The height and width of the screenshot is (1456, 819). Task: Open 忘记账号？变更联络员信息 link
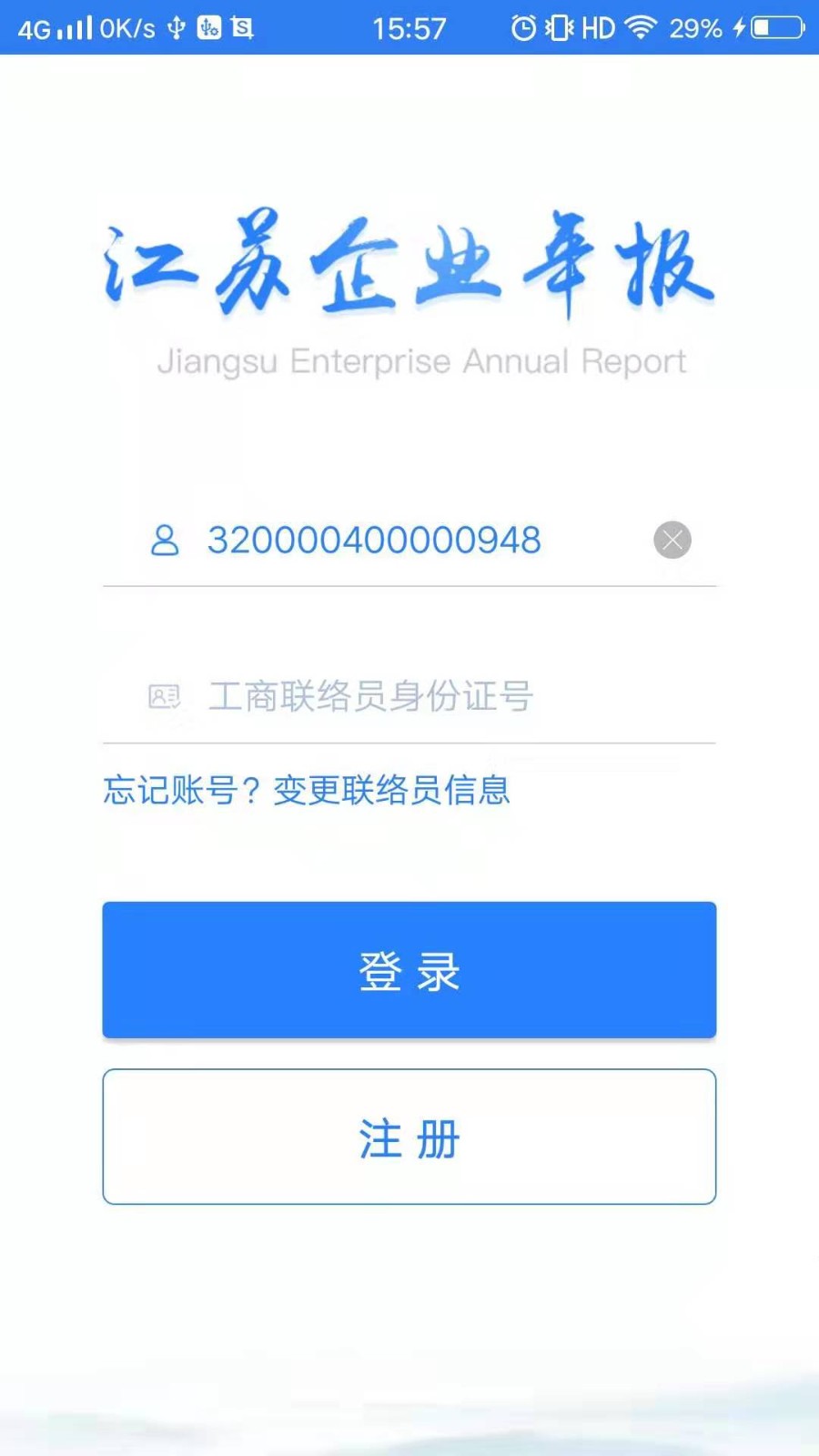pos(306,790)
